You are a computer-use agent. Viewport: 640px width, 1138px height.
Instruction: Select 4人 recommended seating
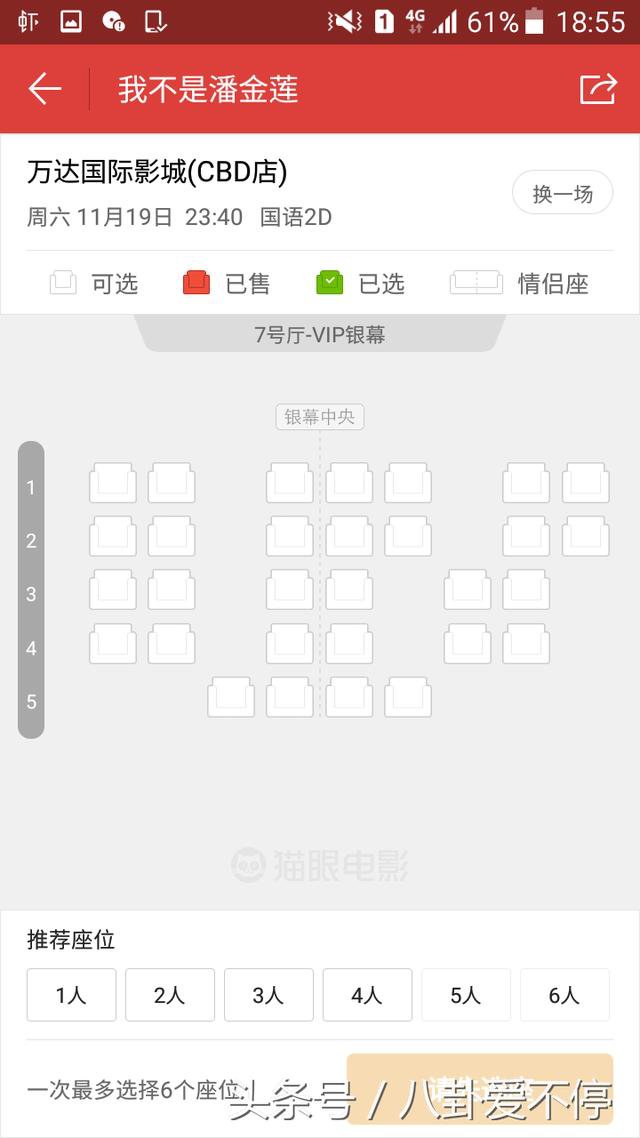point(367,995)
